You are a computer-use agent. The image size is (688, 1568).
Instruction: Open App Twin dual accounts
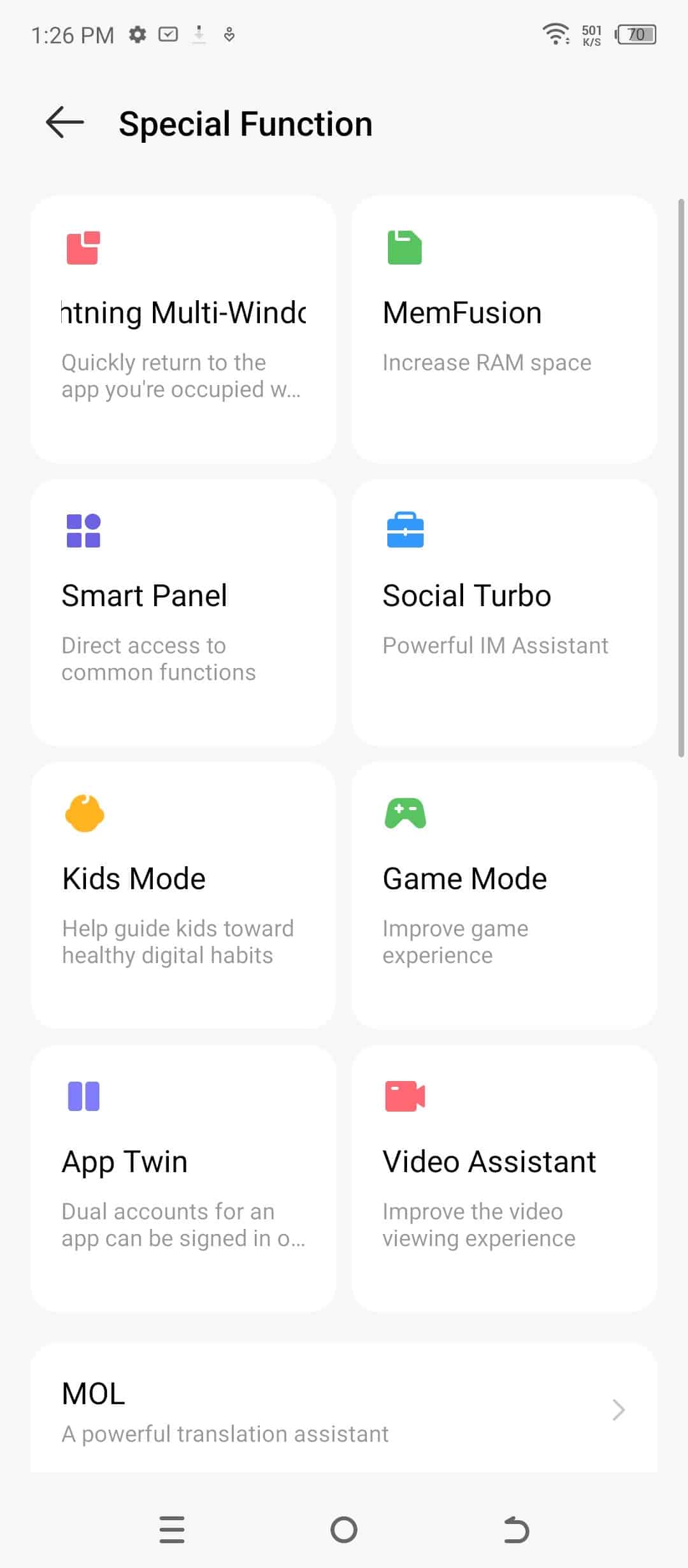[183, 1179]
